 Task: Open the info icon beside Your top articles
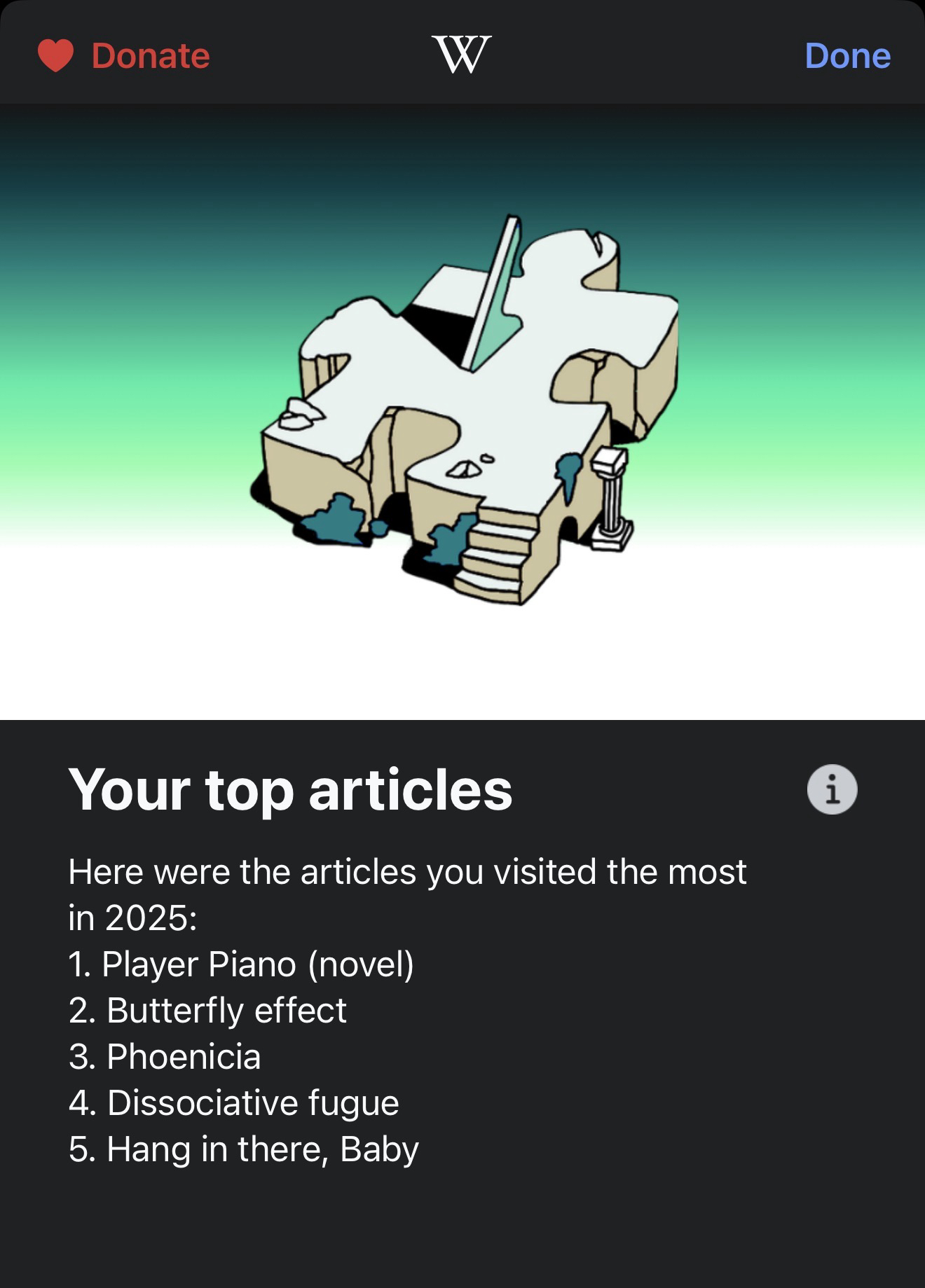click(832, 789)
